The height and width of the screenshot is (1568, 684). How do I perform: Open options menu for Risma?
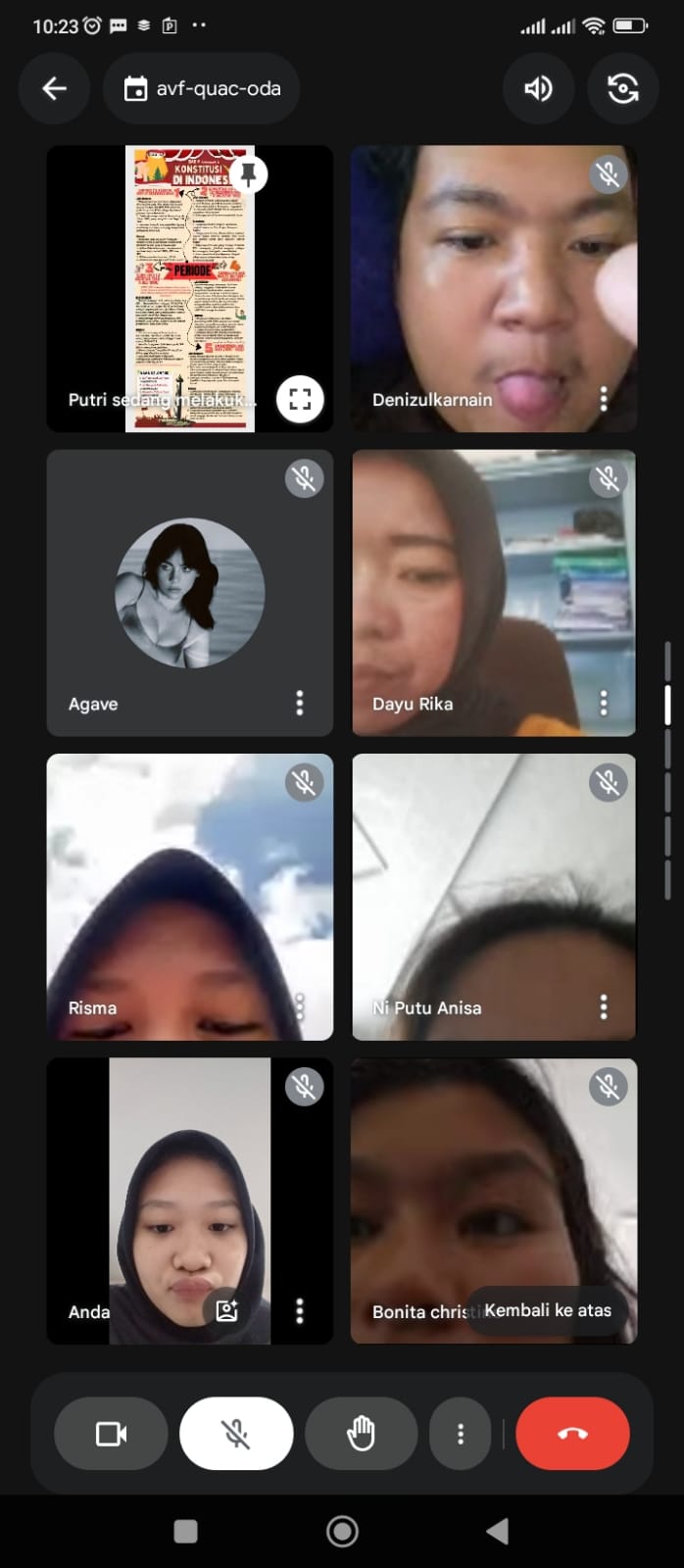300,1006
